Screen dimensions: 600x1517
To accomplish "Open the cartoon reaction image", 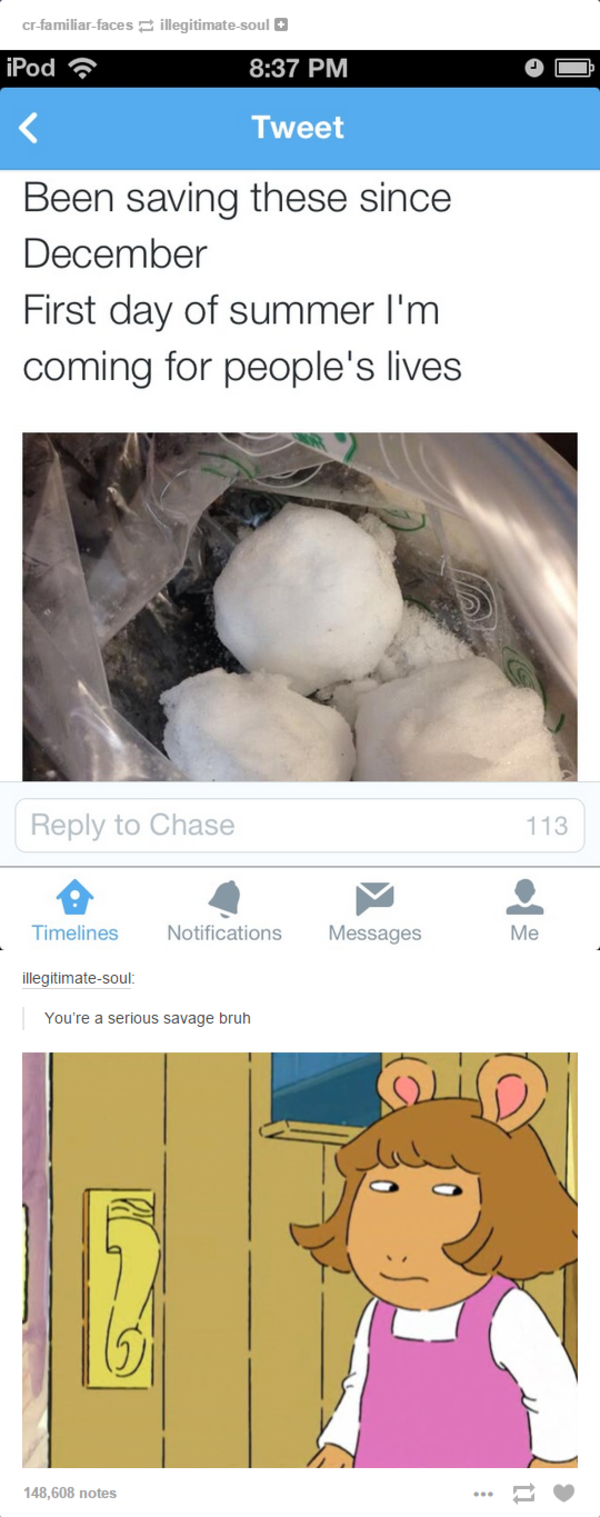I will point(299,1260).
